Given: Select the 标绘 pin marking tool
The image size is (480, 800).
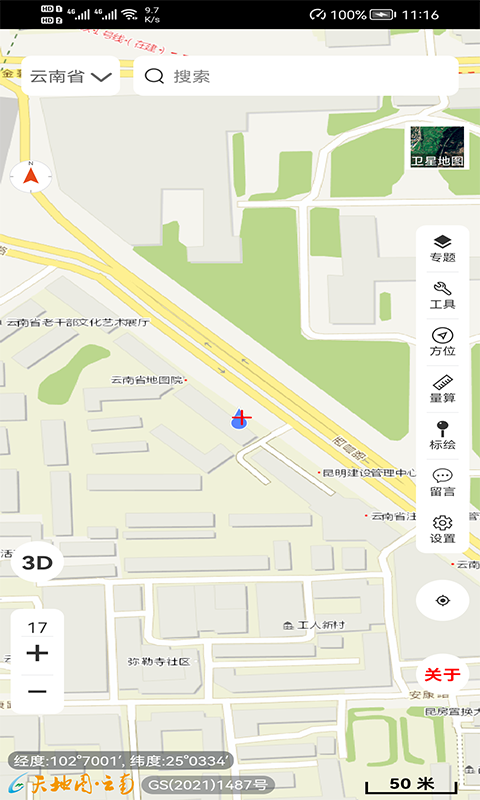Looking at the screenshot, I should 442,436.
